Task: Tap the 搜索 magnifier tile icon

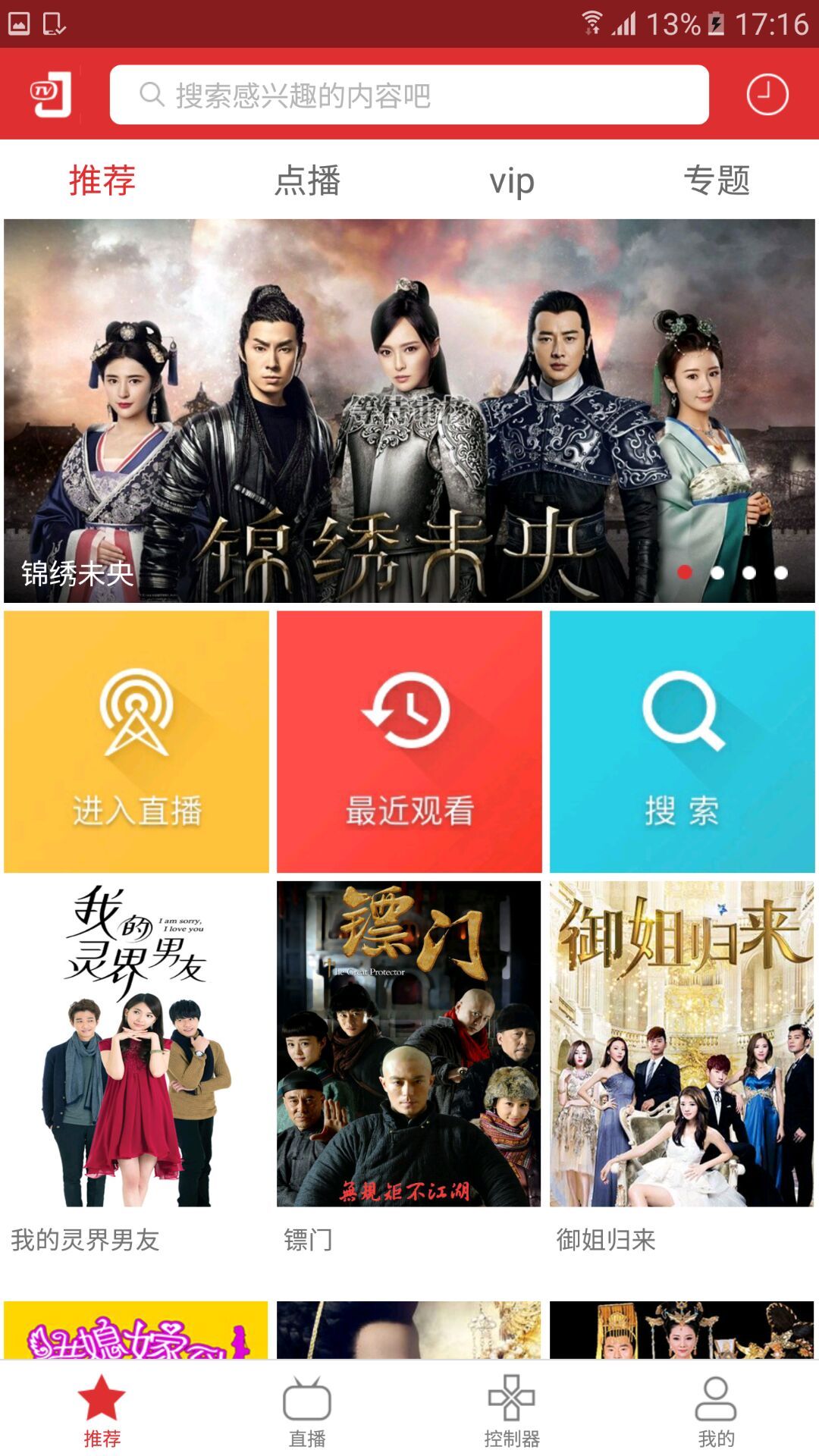Action: [682, 711]
